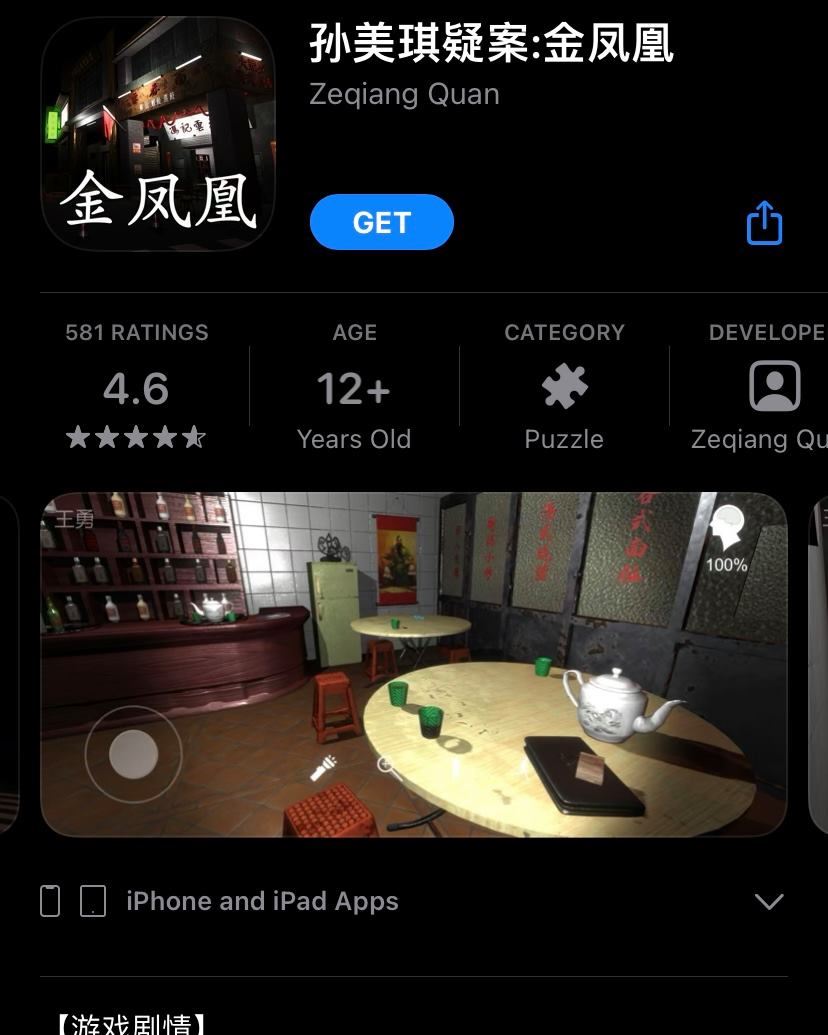
Task: Tap the GET button to download
Action: click(x=381, y=222)
